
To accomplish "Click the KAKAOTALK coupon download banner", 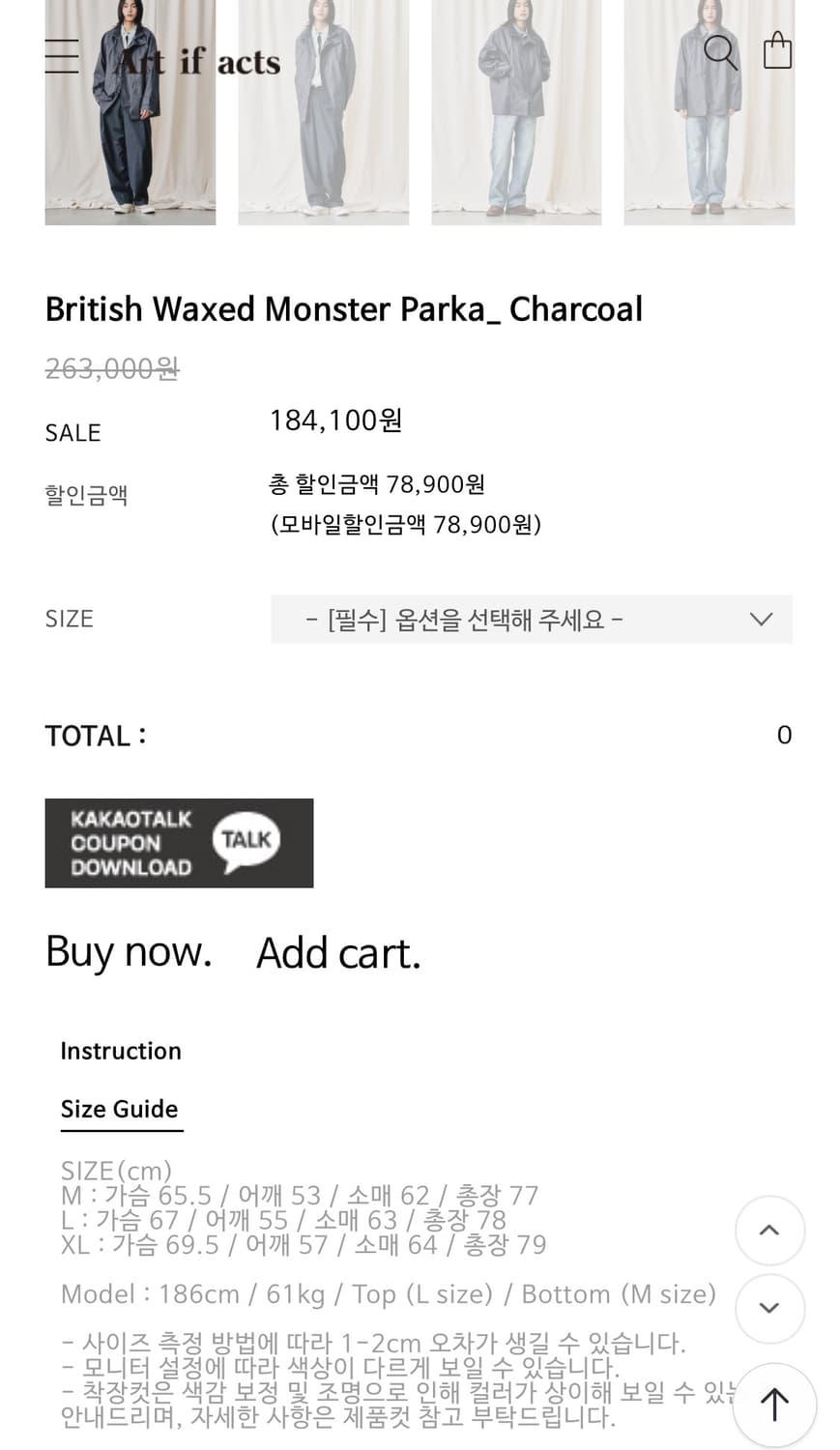I will 179,842.
